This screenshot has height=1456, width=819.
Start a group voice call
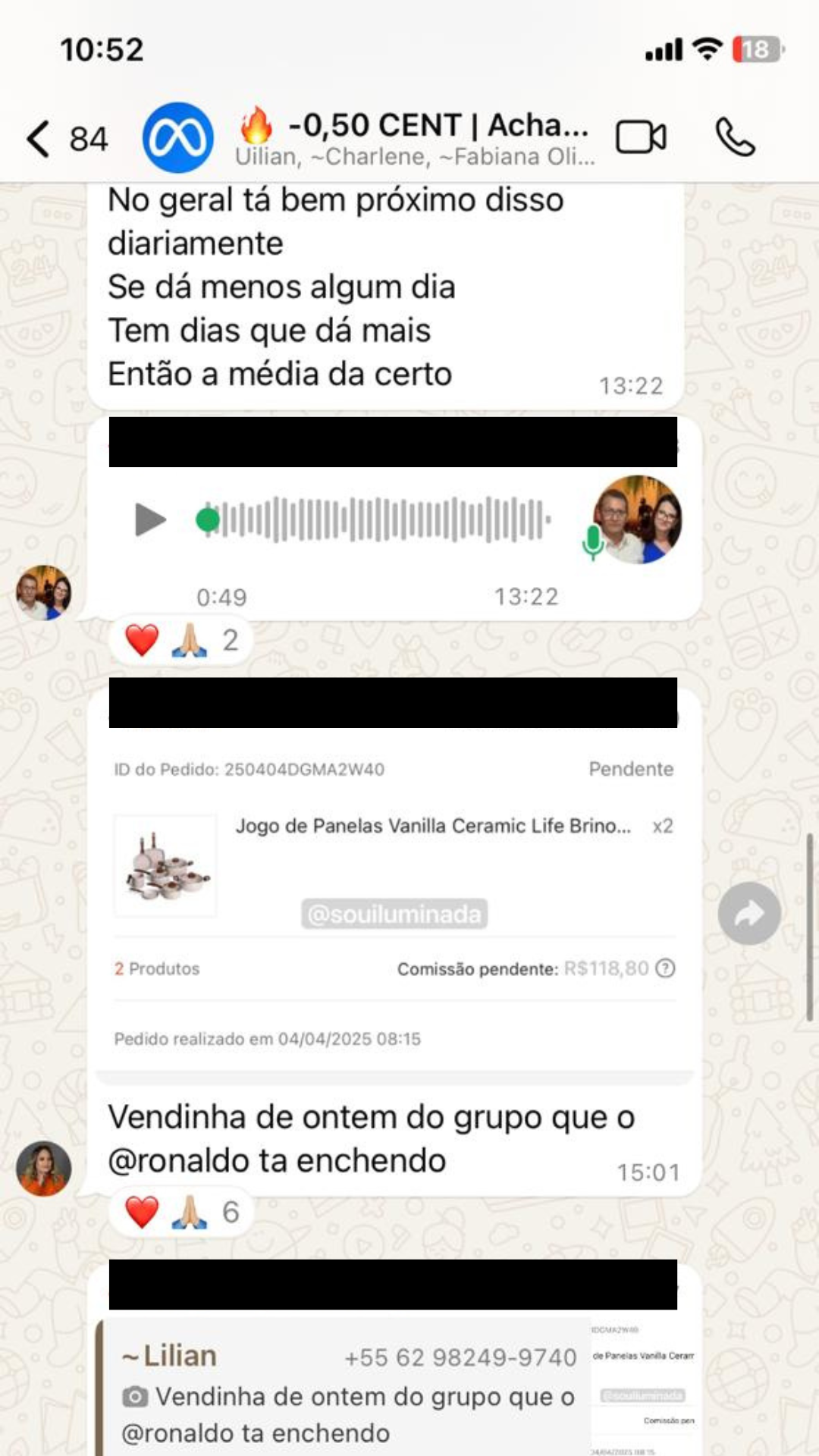[735, 138]
